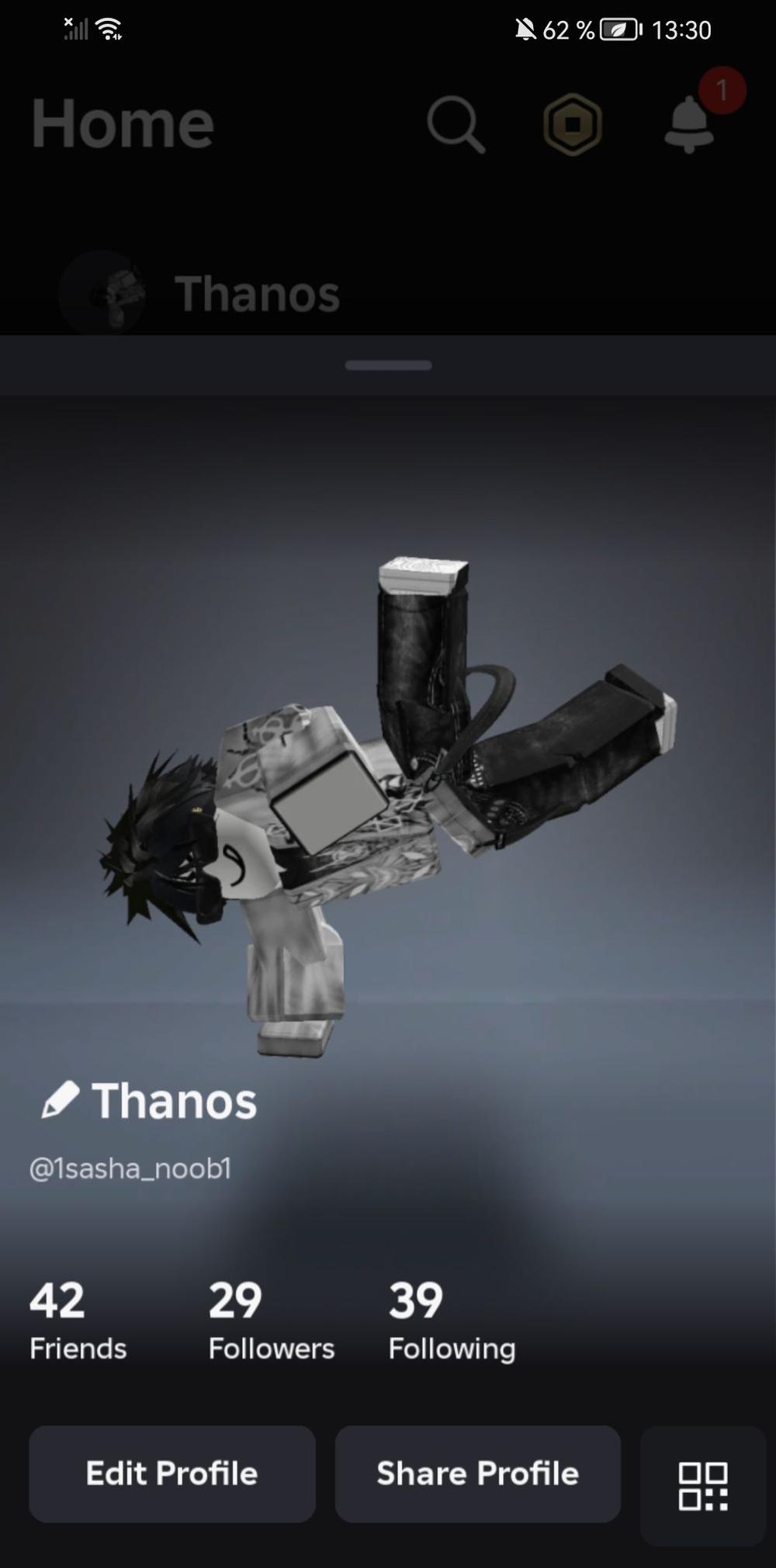
Task: Open the search icon on Home
Action: click(x=456, y=124)
